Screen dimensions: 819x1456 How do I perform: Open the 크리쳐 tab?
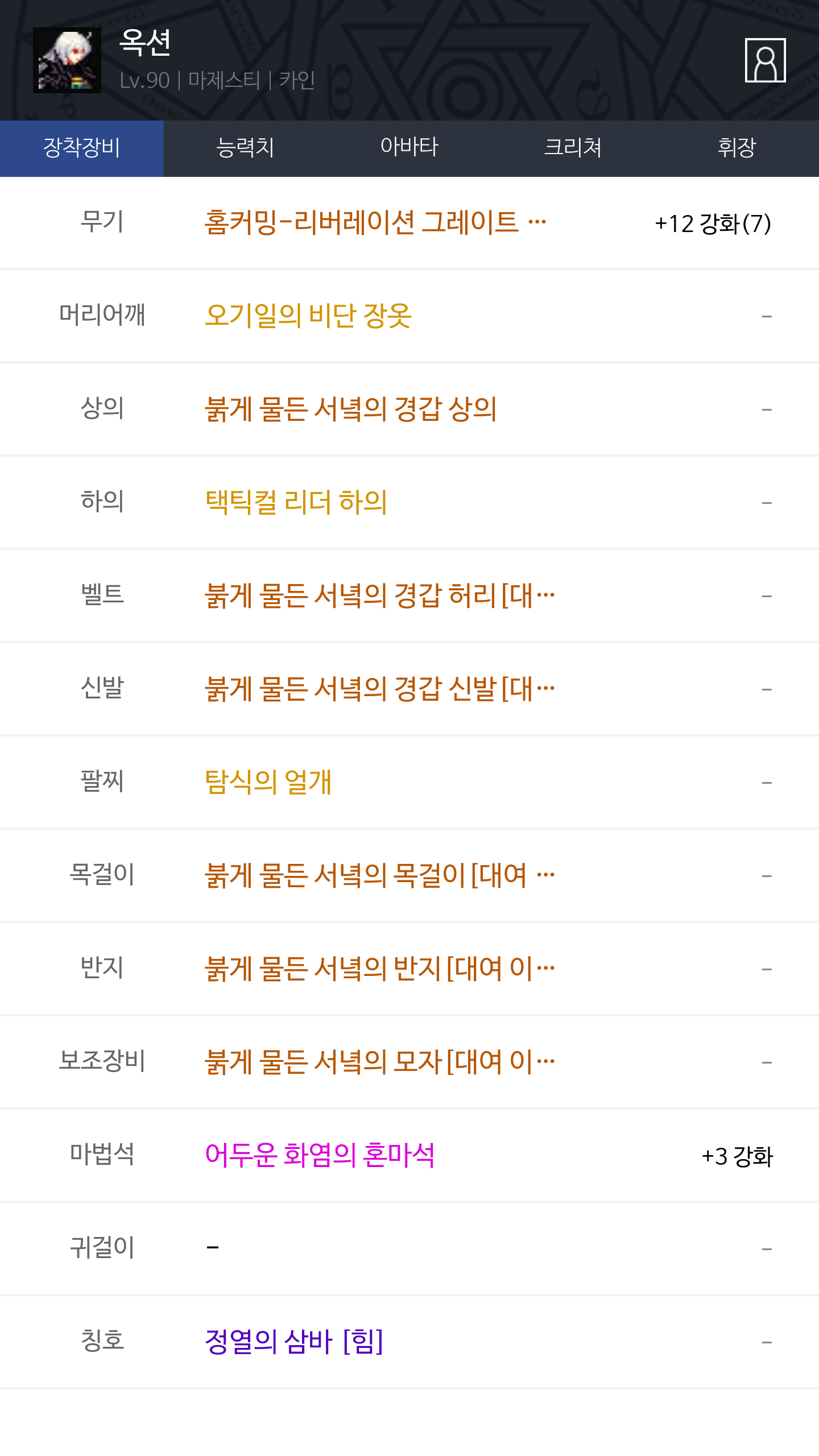(573, 148)
